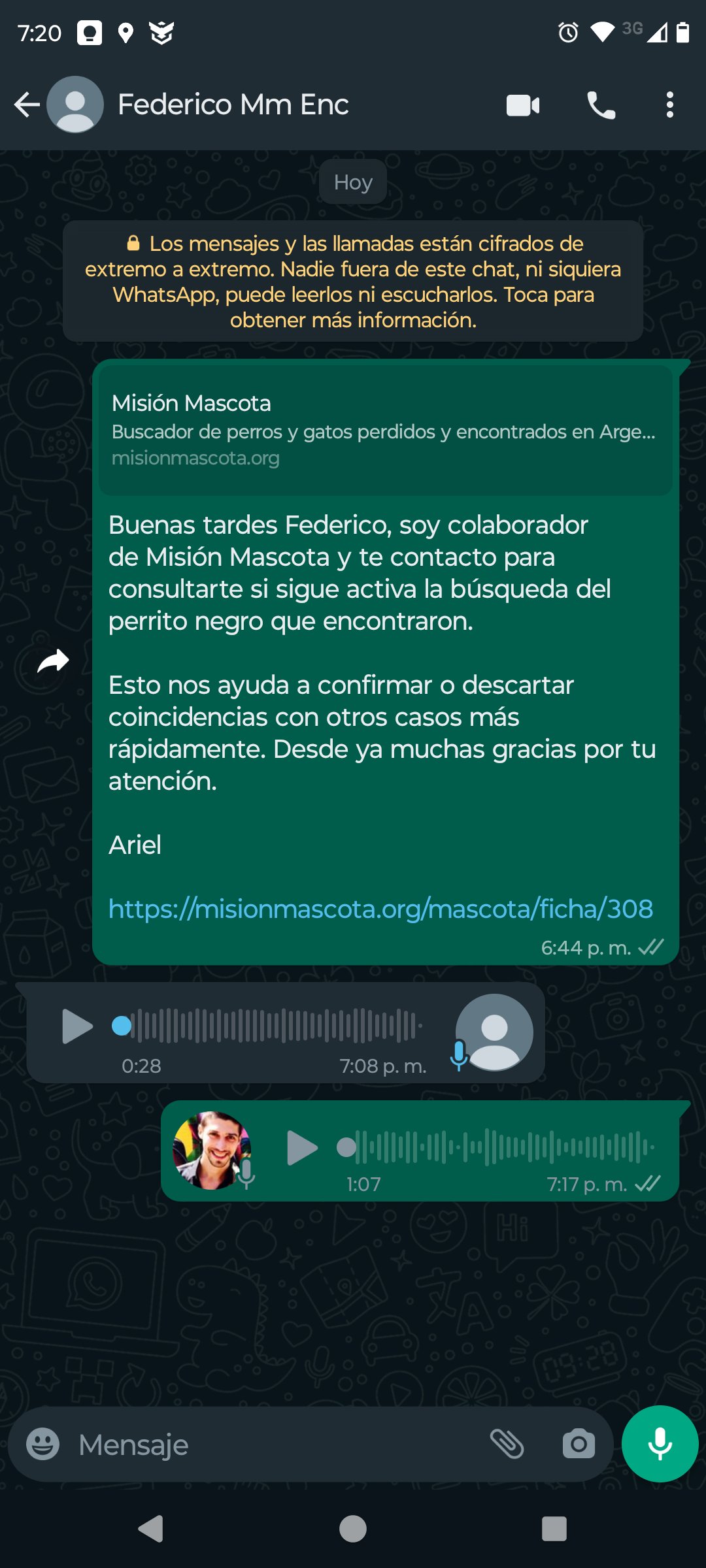Viewport: 706px width, 1568px height.
Task: Play the 1:07 voice message
Action: click(x=302, y=1148)
